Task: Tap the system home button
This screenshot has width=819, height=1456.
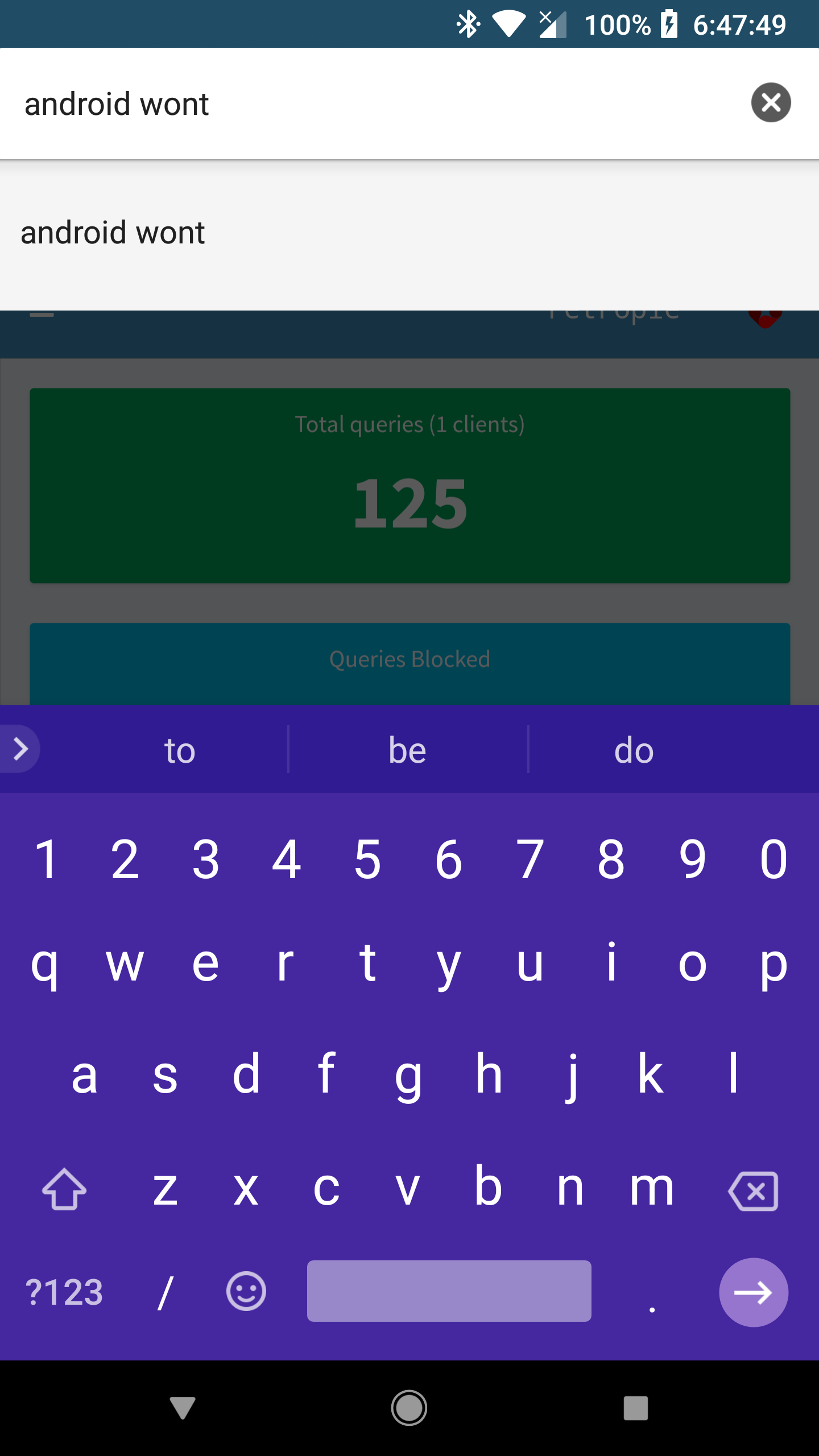Action: pos(409,1408)
